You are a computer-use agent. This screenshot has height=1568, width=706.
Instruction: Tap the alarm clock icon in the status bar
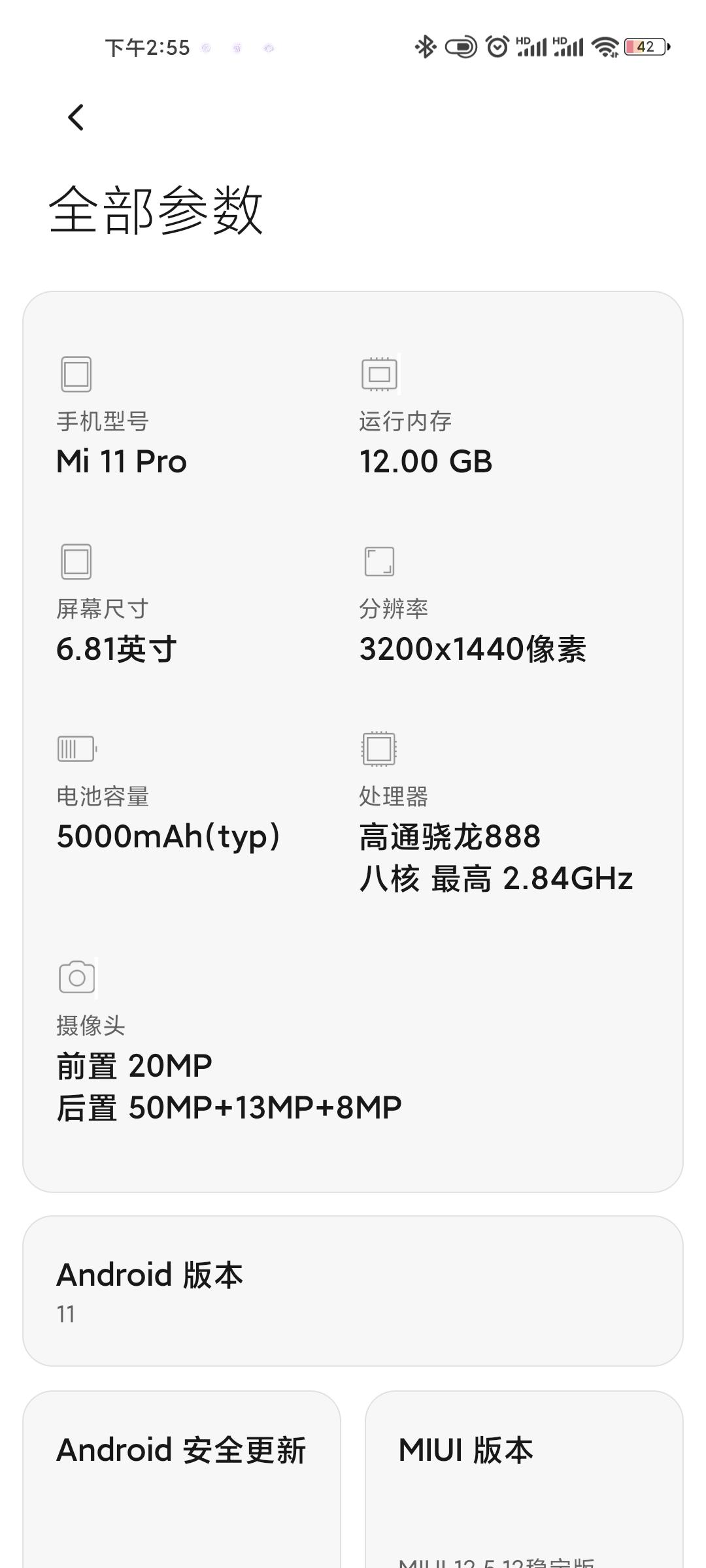point(498,47)
